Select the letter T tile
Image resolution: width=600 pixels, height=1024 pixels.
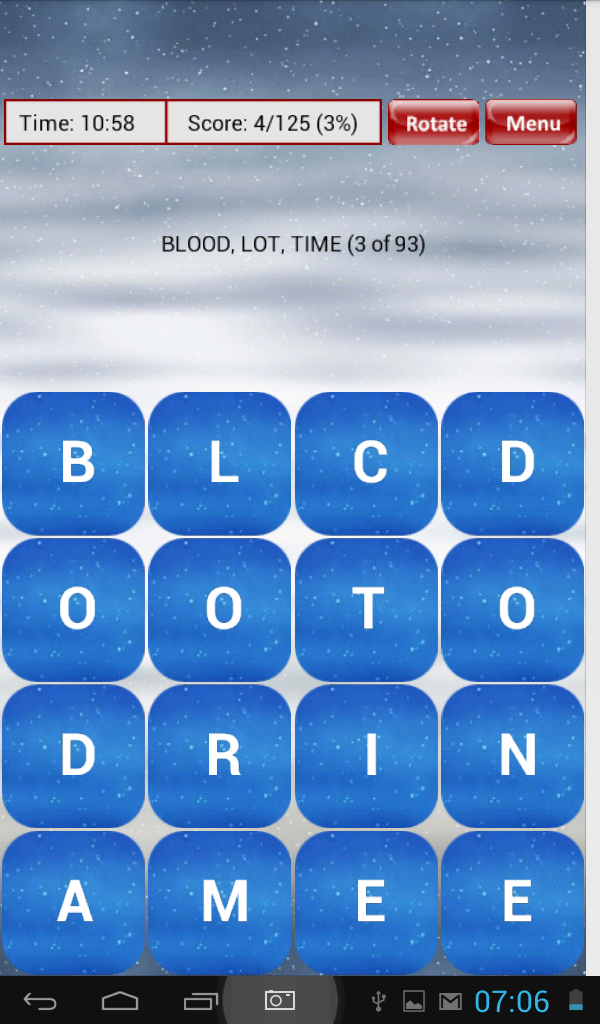point(366,610)
